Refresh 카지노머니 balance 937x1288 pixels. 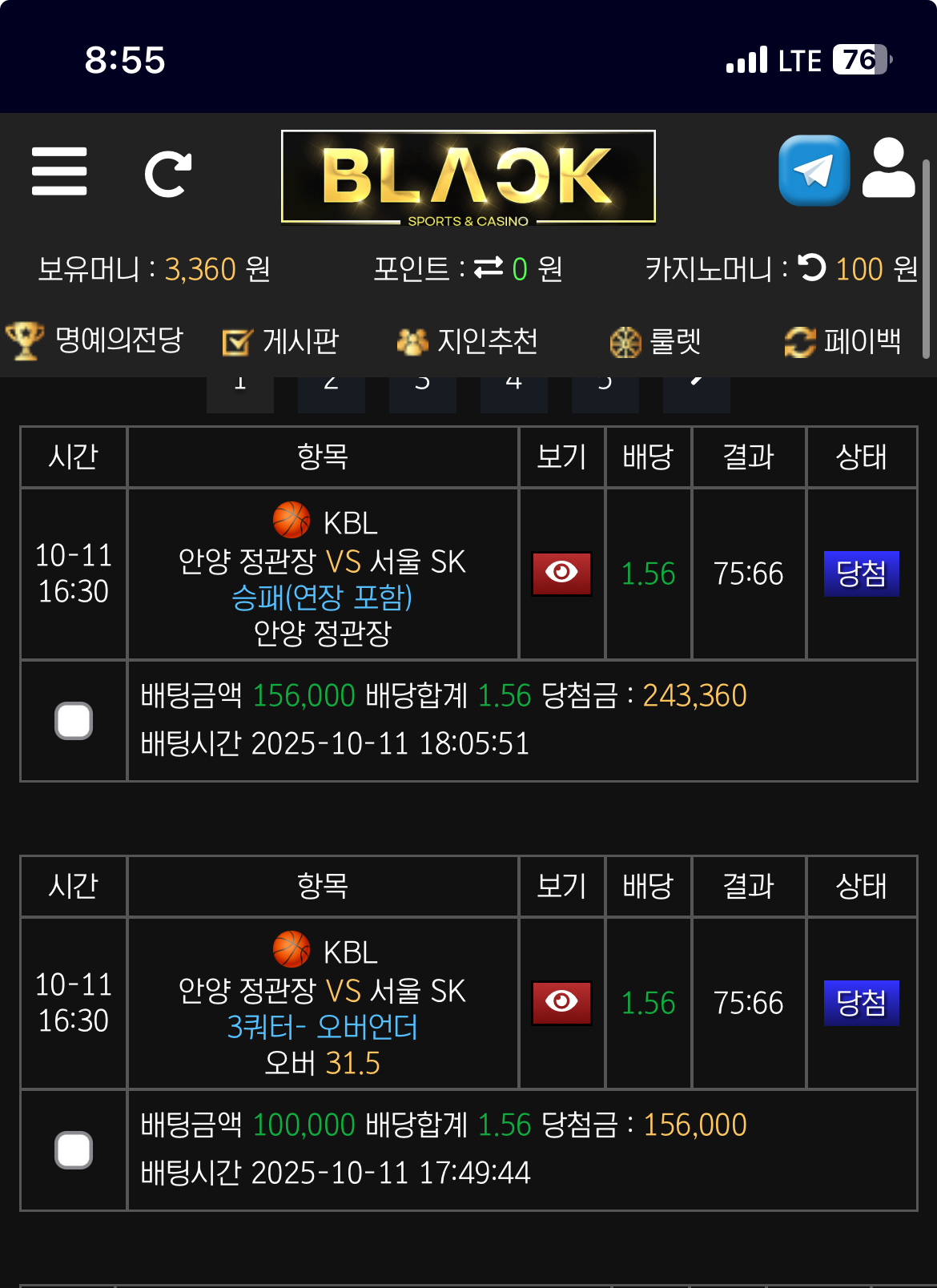812,268
